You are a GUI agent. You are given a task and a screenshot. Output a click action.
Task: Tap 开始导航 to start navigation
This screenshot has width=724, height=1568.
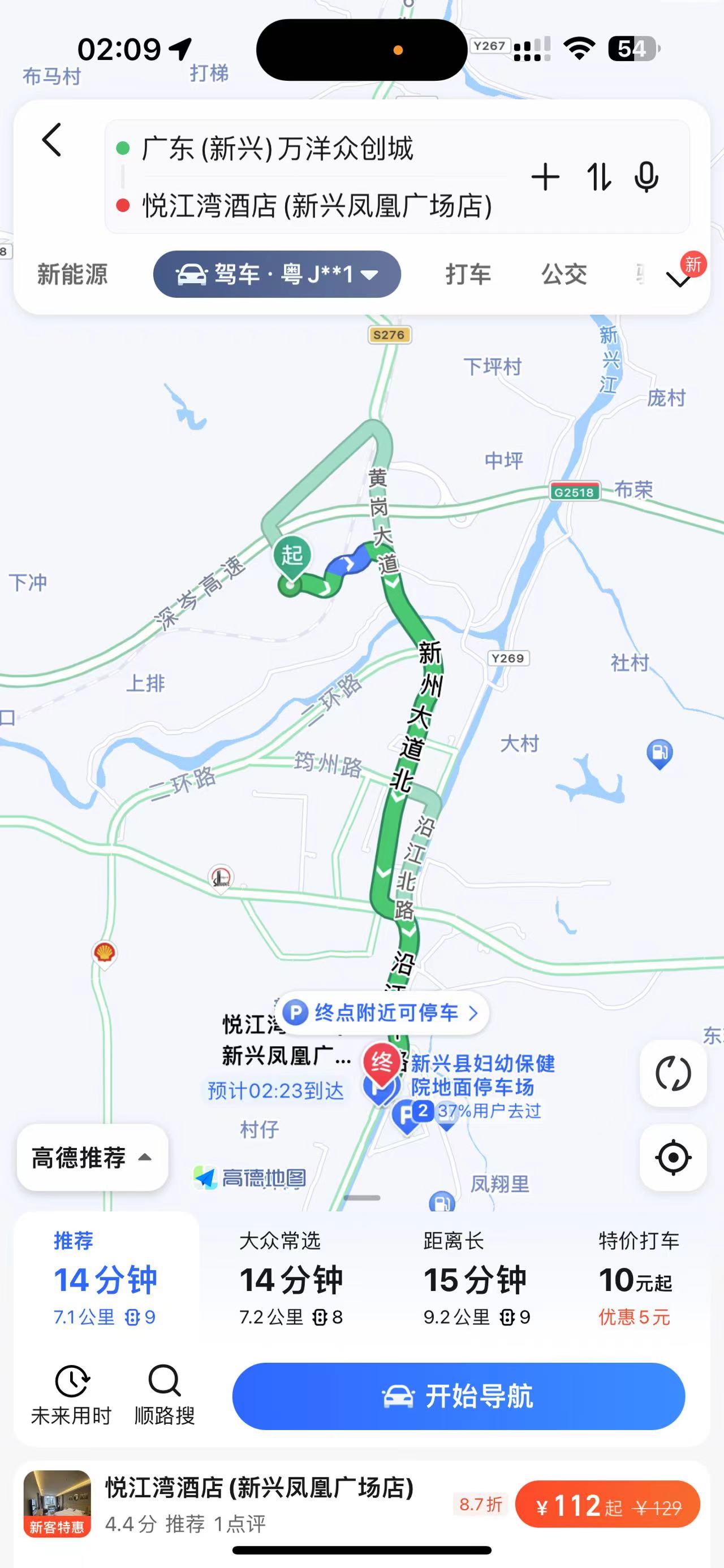coord(458,1396)
